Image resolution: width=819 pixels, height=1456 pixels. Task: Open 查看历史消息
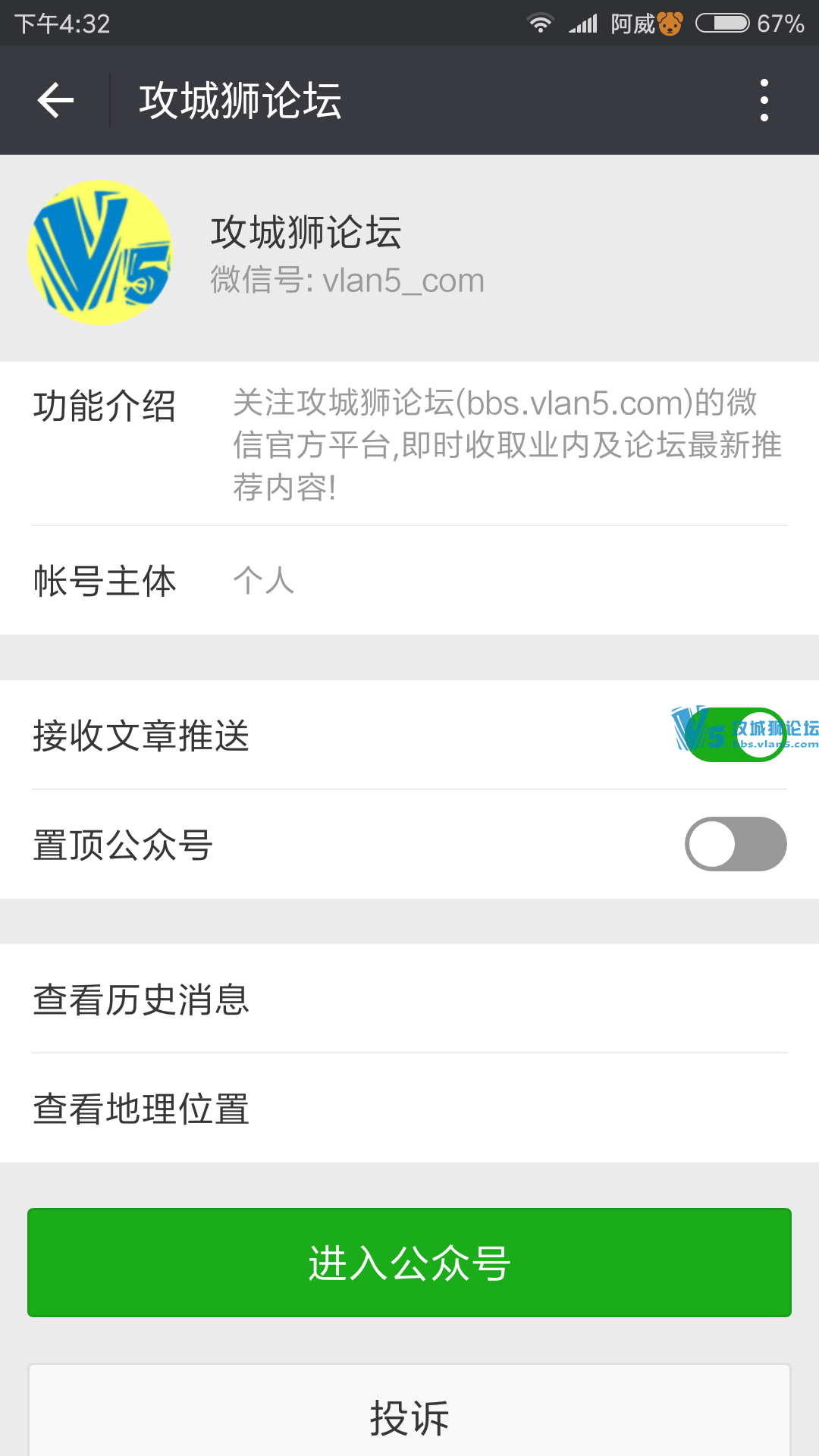click(x=409, y=999)
